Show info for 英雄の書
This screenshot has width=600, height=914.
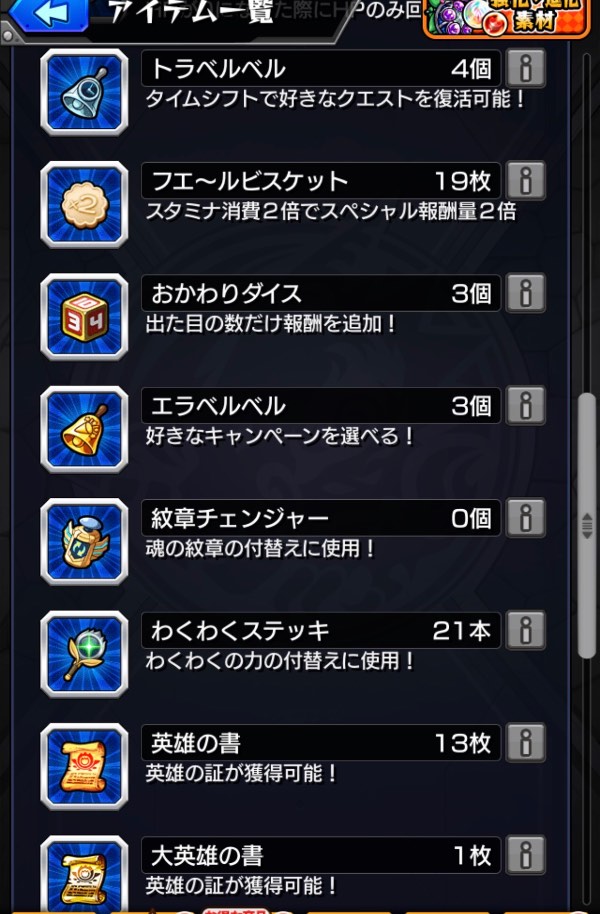pos(526,743)
